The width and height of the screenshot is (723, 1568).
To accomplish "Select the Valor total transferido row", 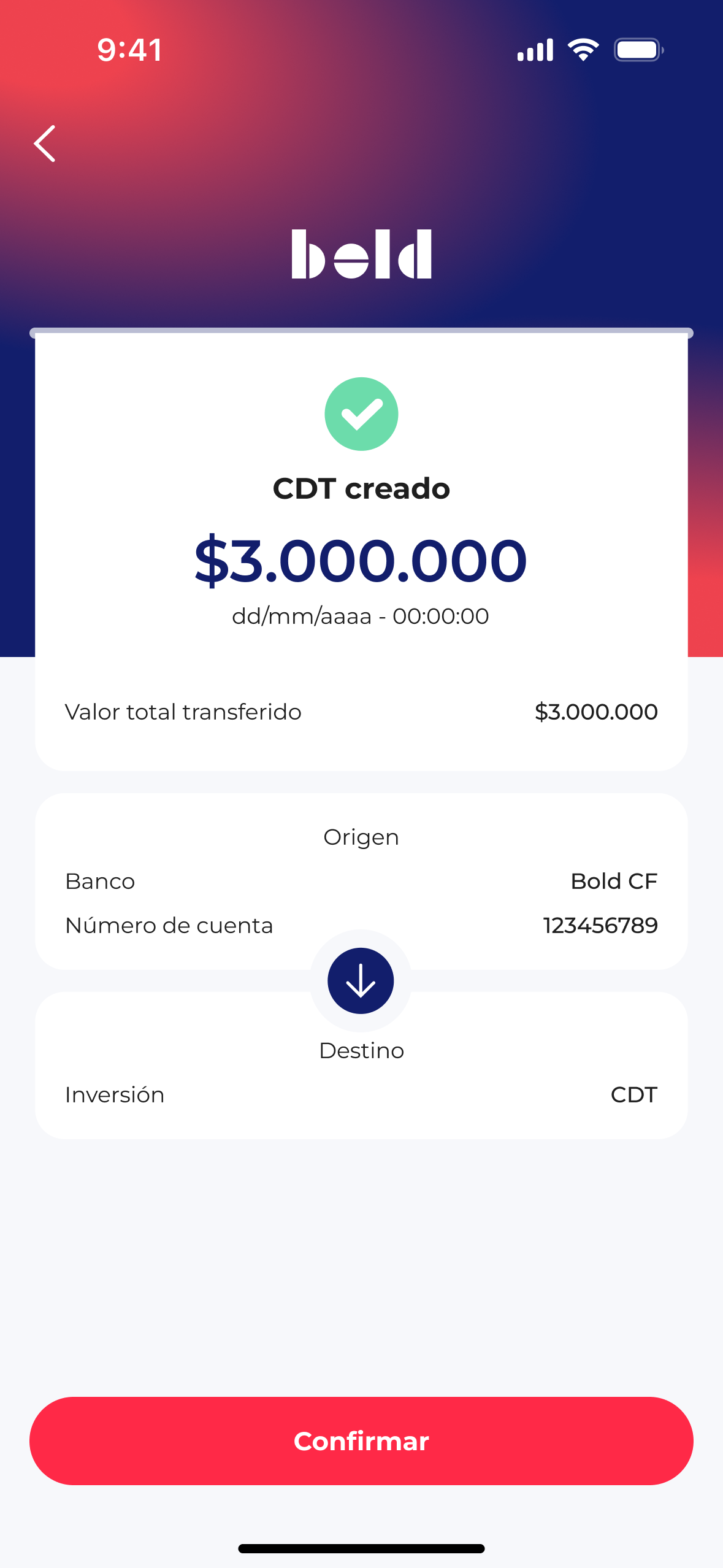I will click(361, 711).
